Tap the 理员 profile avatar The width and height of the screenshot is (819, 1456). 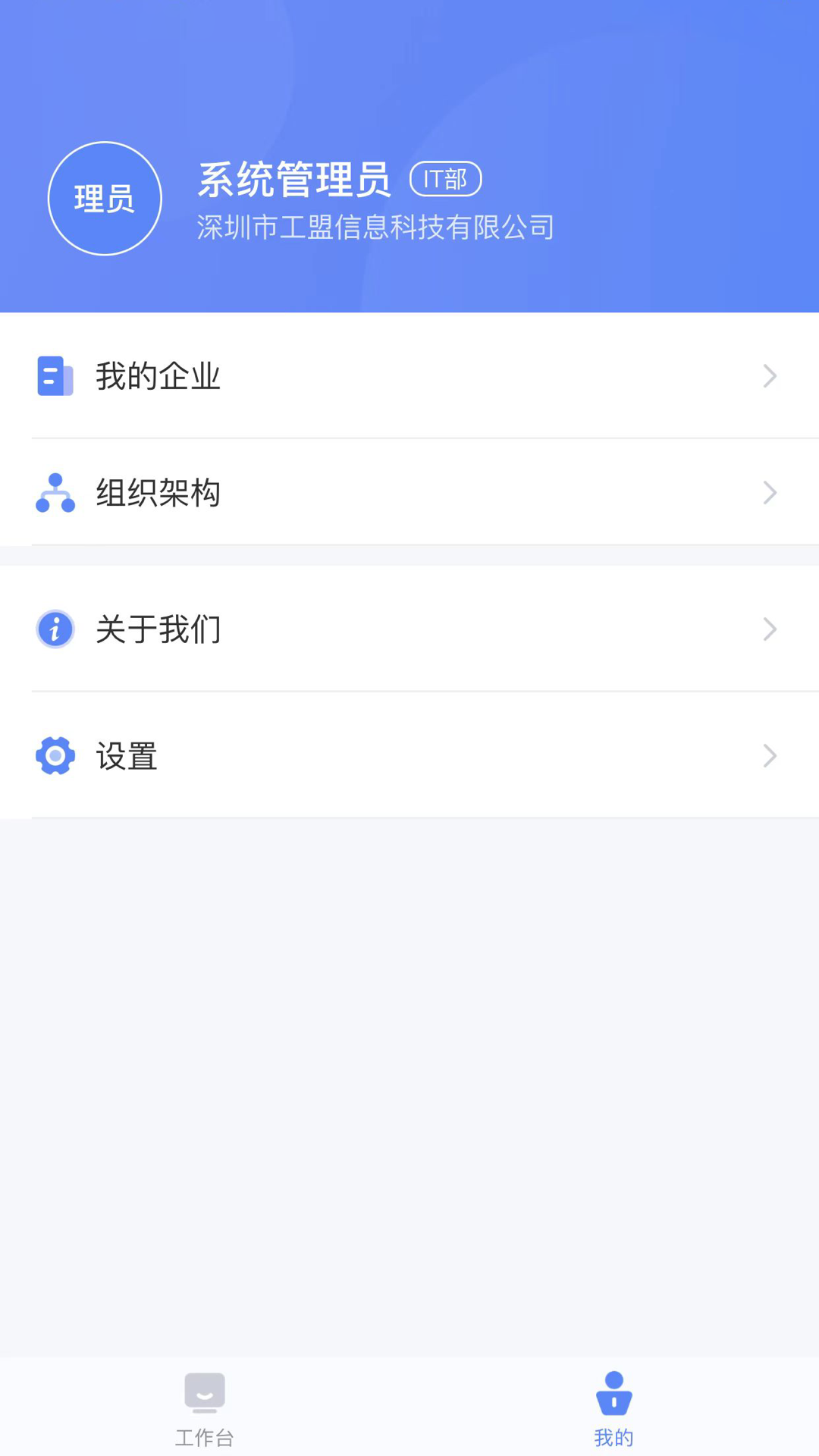tap(105, 199)
